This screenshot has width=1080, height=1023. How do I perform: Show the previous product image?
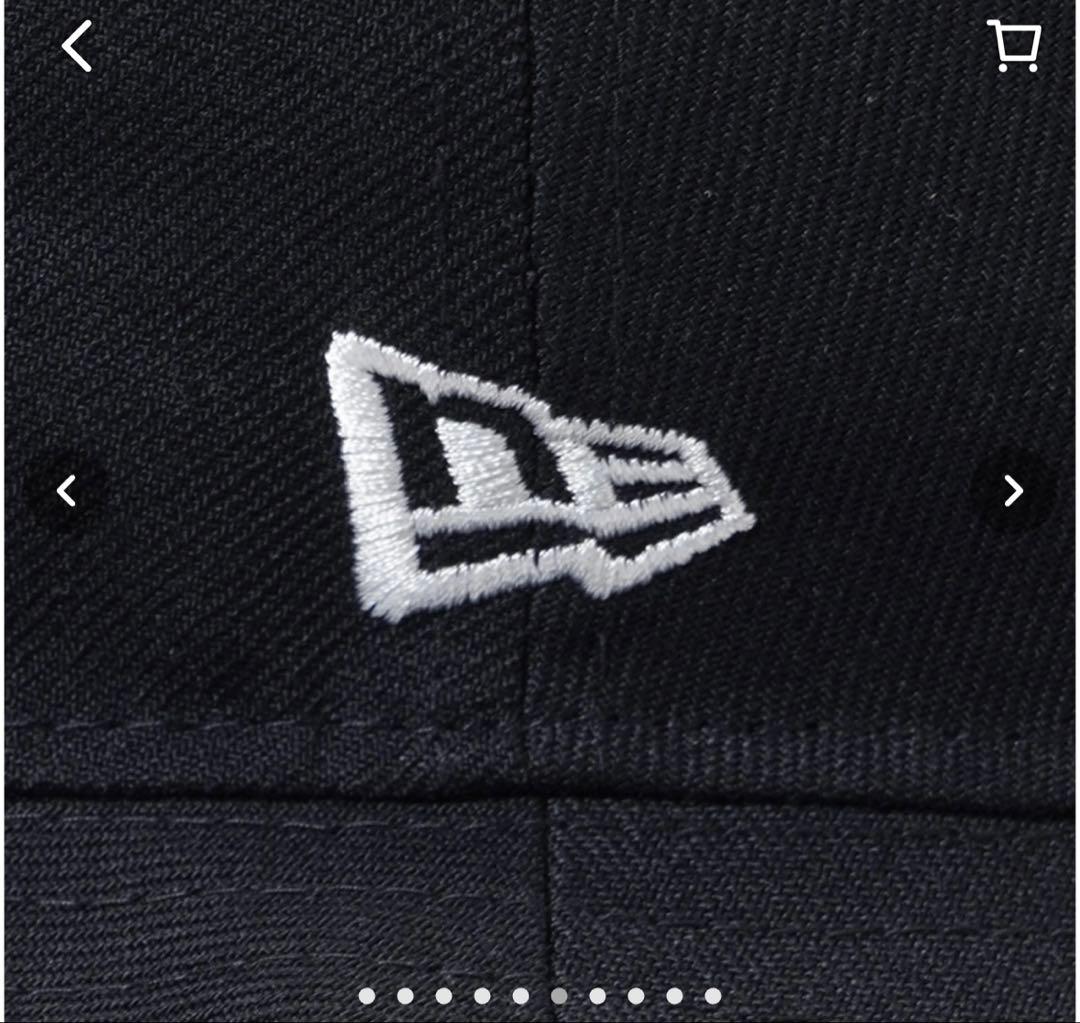pyautogui.click(x=66, y=491)
